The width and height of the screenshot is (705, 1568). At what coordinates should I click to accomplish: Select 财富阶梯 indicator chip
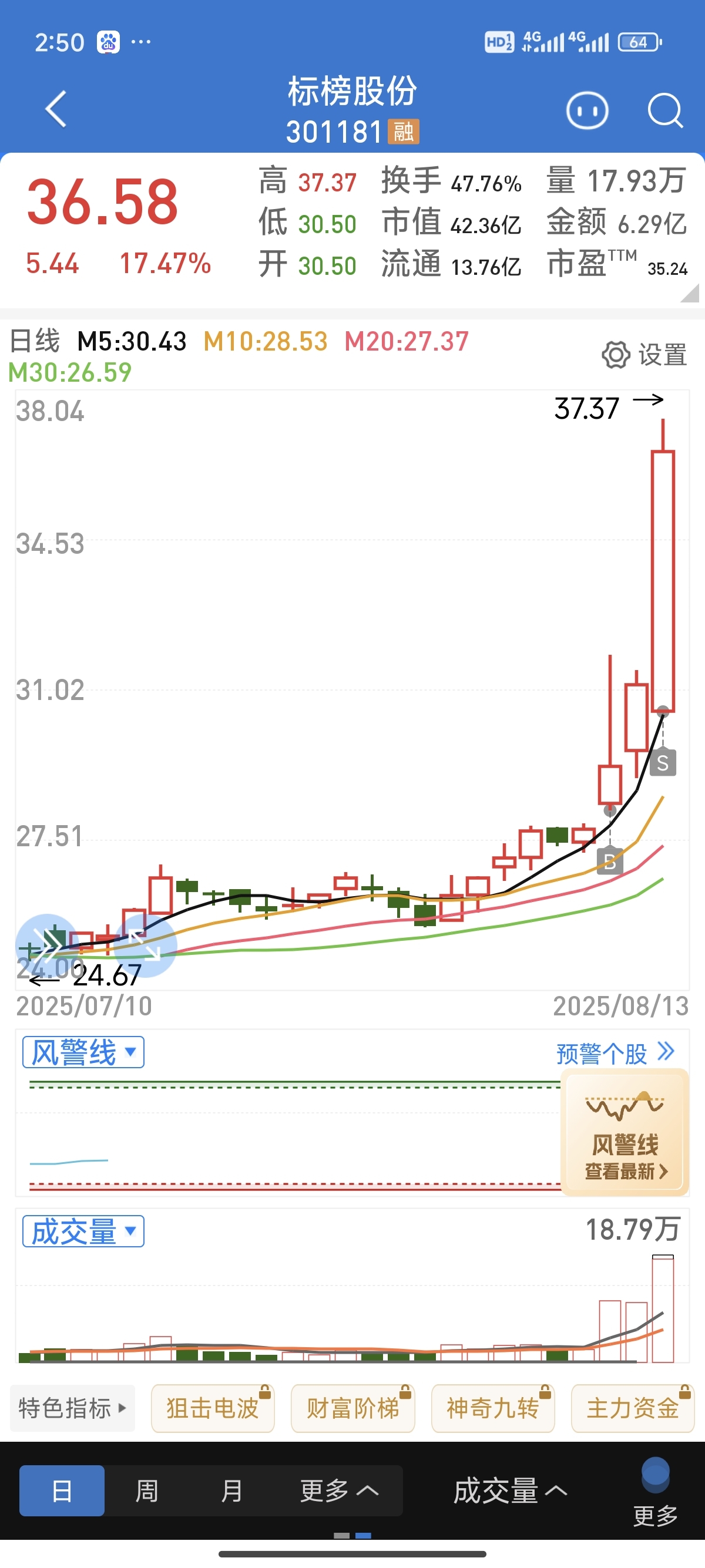click(x=352, y=1408)
